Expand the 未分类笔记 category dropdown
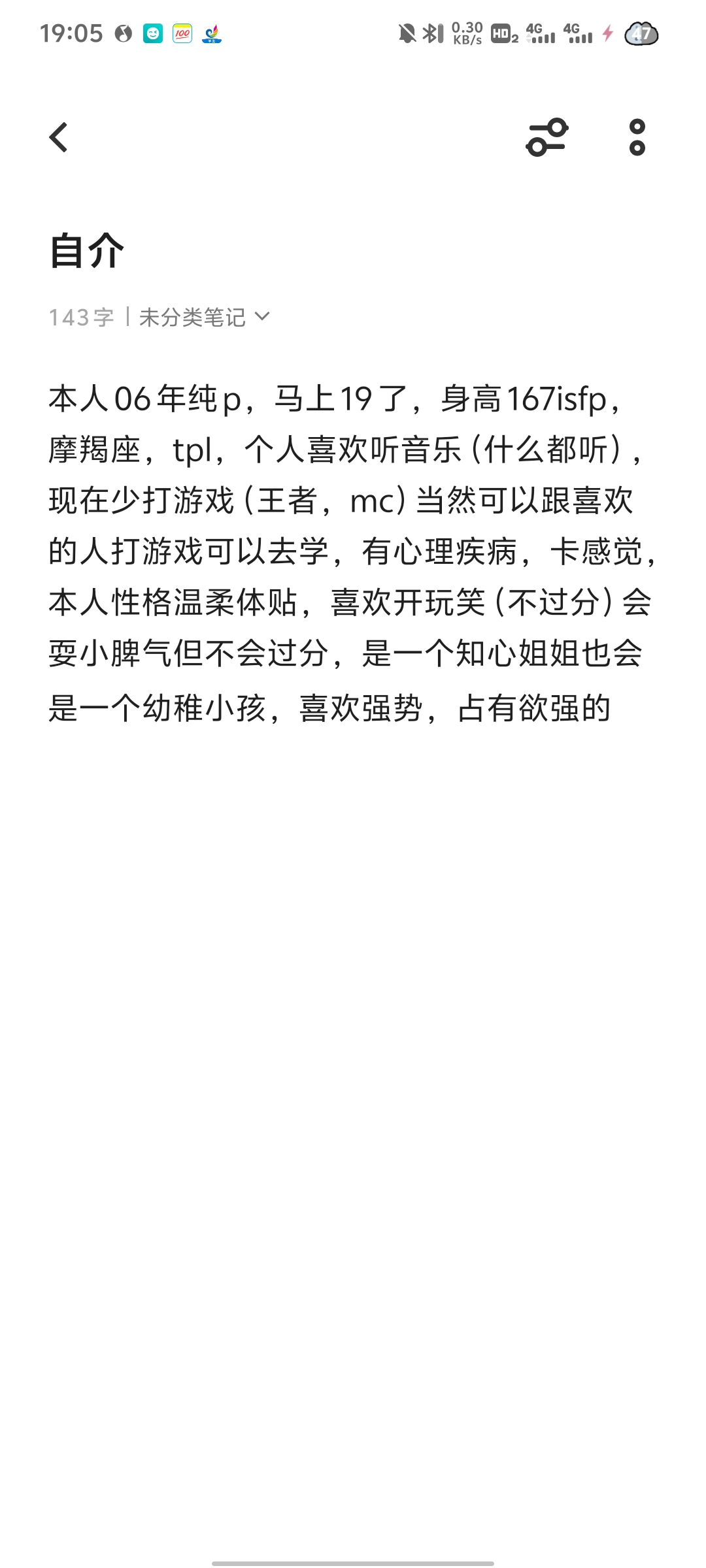This screenshot has width=706, height=1568. pos(204,318)
